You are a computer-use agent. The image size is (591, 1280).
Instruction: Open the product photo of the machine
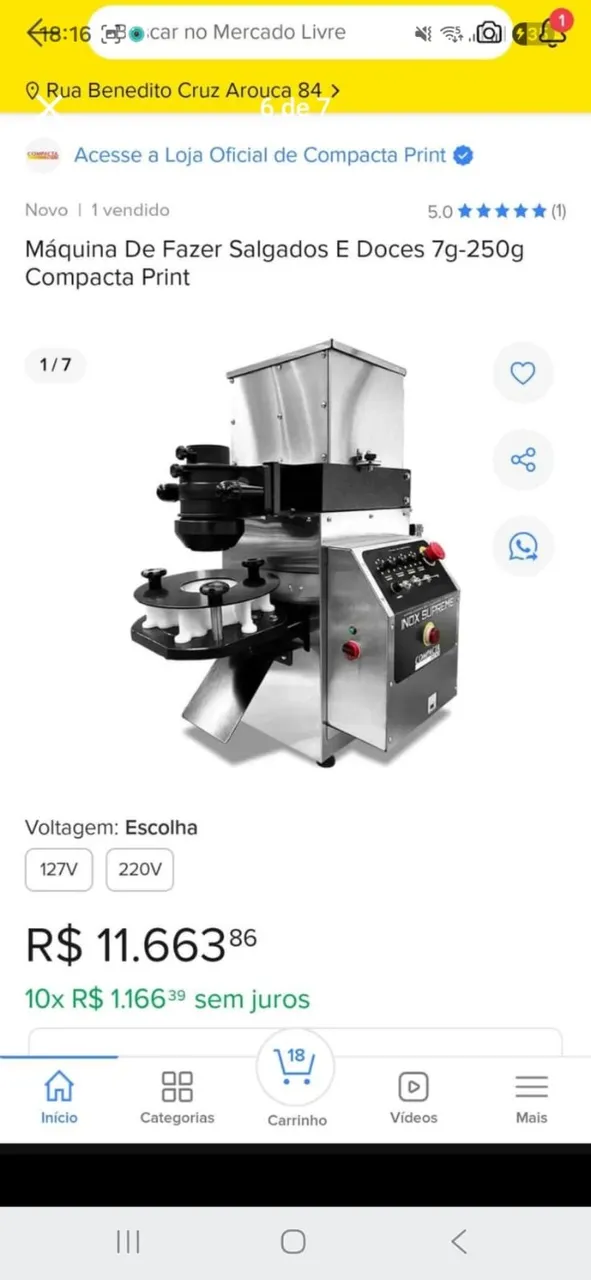click(295, 553)
